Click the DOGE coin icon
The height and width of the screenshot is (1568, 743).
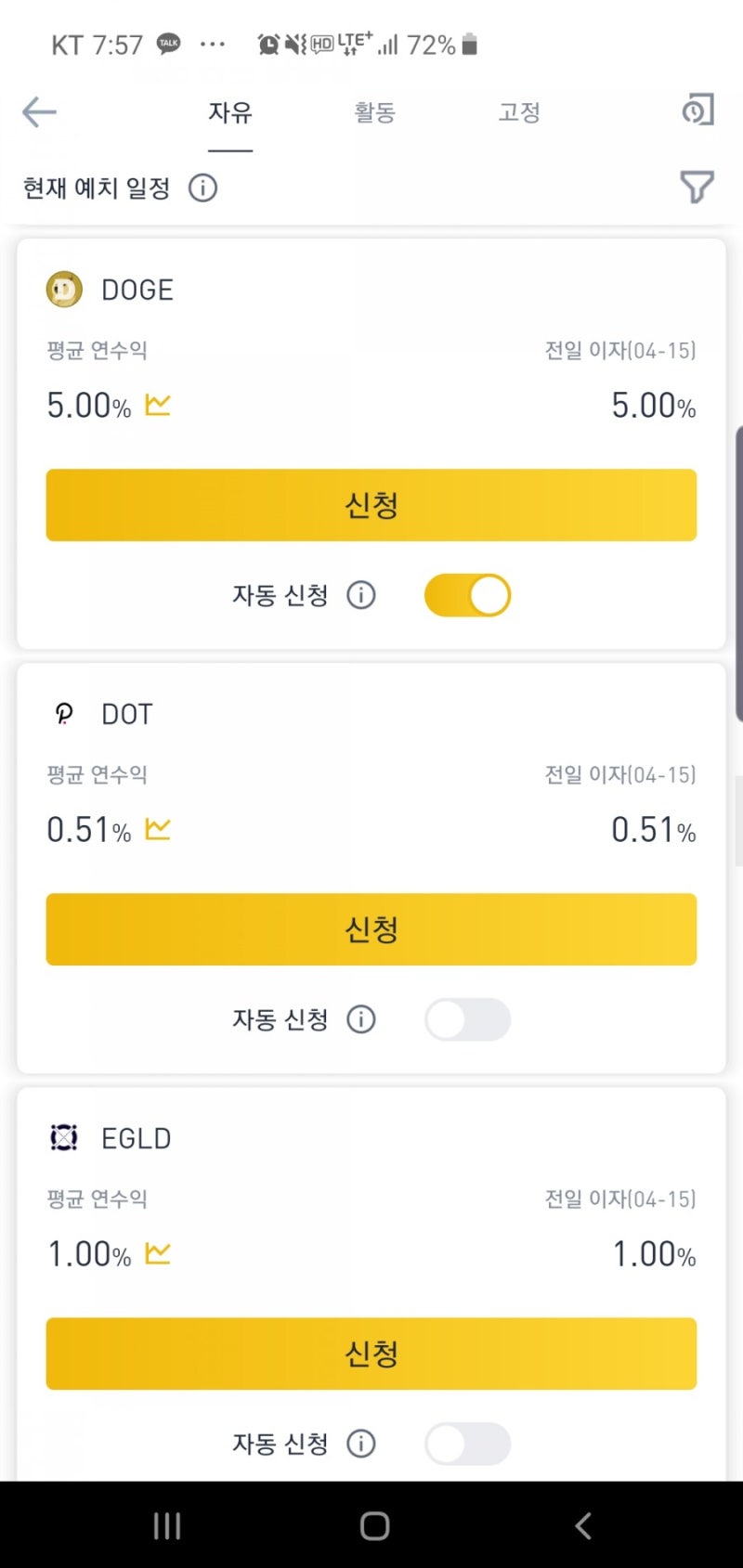(x=62, y=289)
